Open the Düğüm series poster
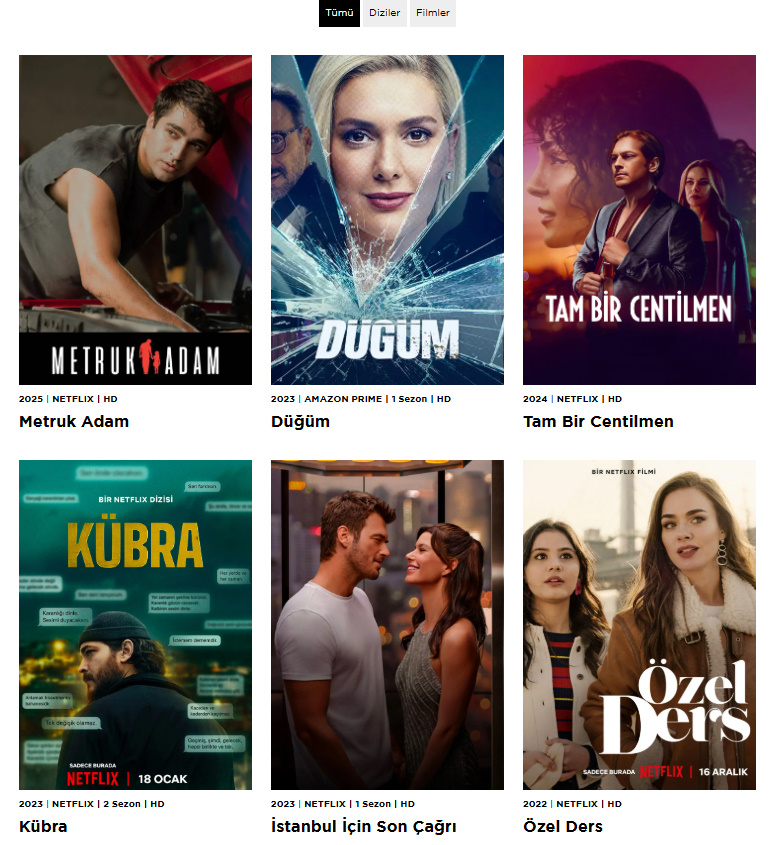 click(387, 220)
